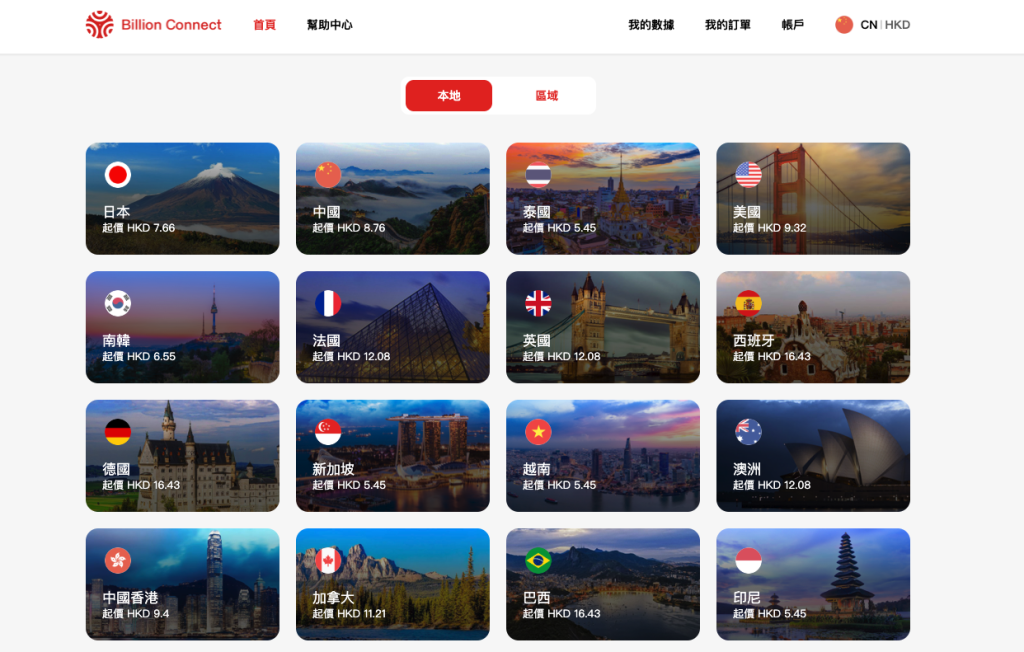Open the 南韓 plan card
This screenshot has width=1024, height=652.
coord(182,327)
